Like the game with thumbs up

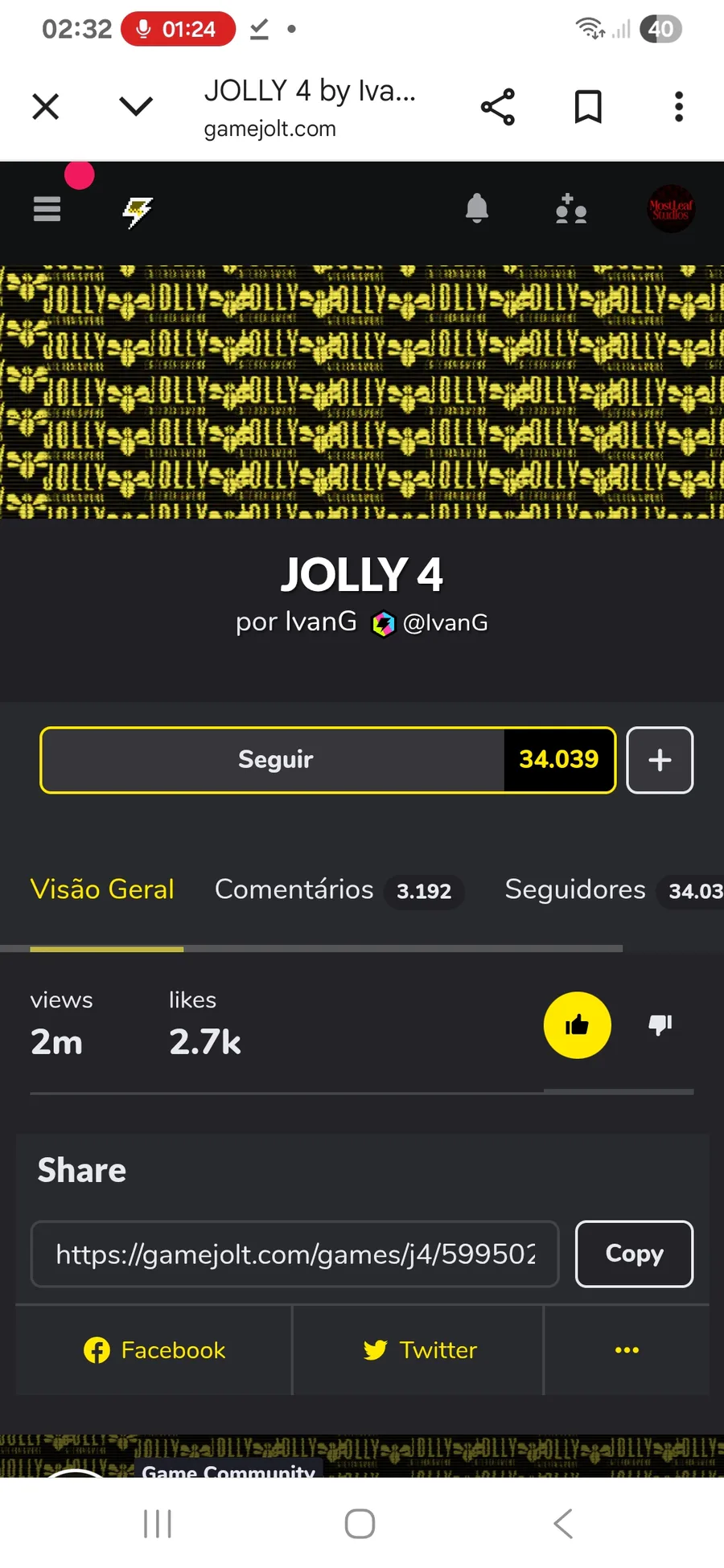pyautogui.click(x=577, y=1025)
